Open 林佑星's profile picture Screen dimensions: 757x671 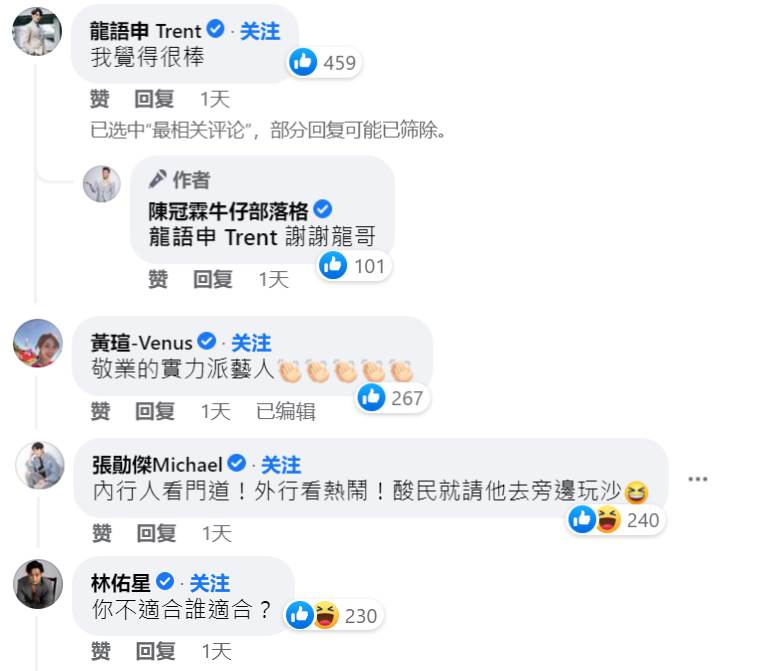coord(38,584)
